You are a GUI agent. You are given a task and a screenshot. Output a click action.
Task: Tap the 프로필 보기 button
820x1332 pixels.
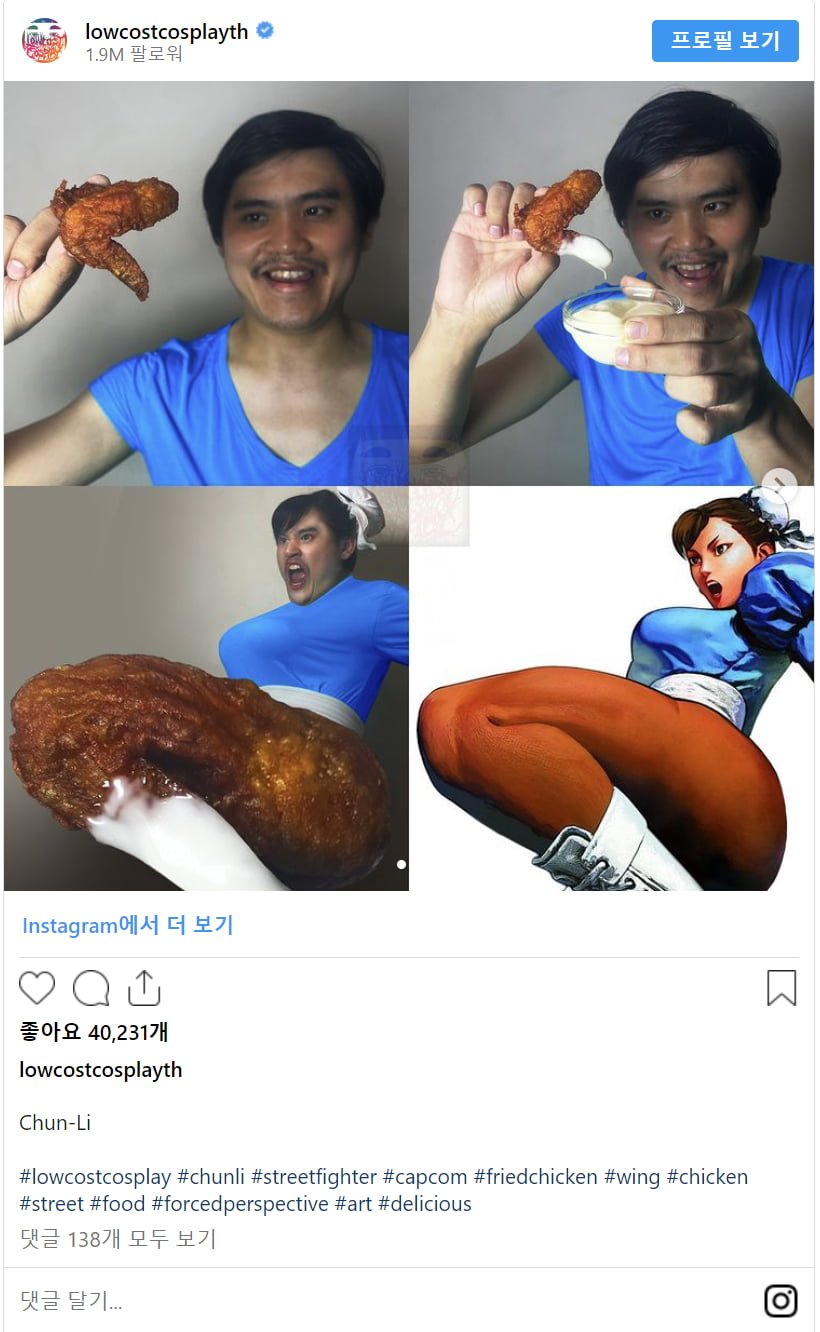coord(725,41)
